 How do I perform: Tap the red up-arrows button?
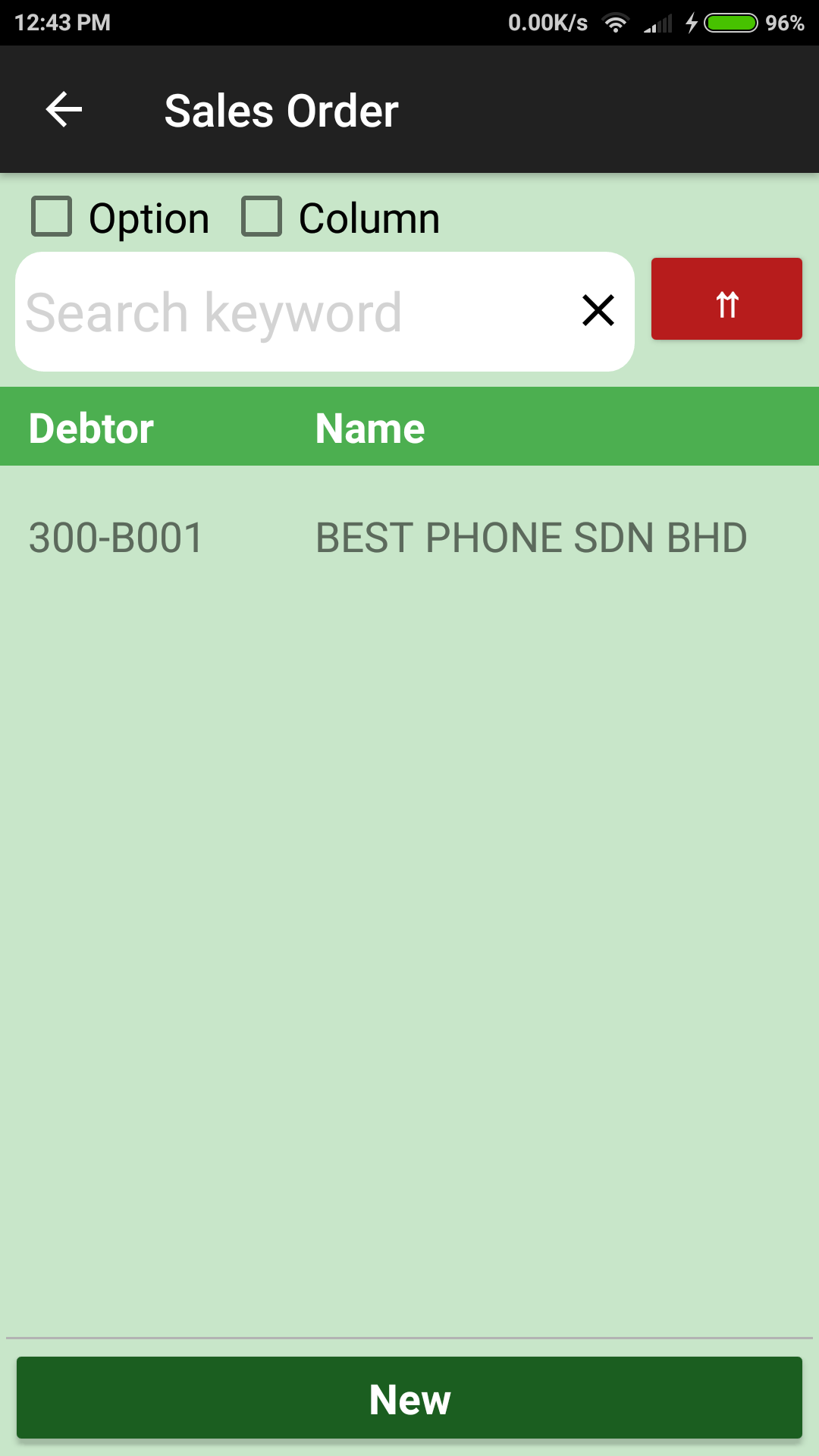coord(726,299)
